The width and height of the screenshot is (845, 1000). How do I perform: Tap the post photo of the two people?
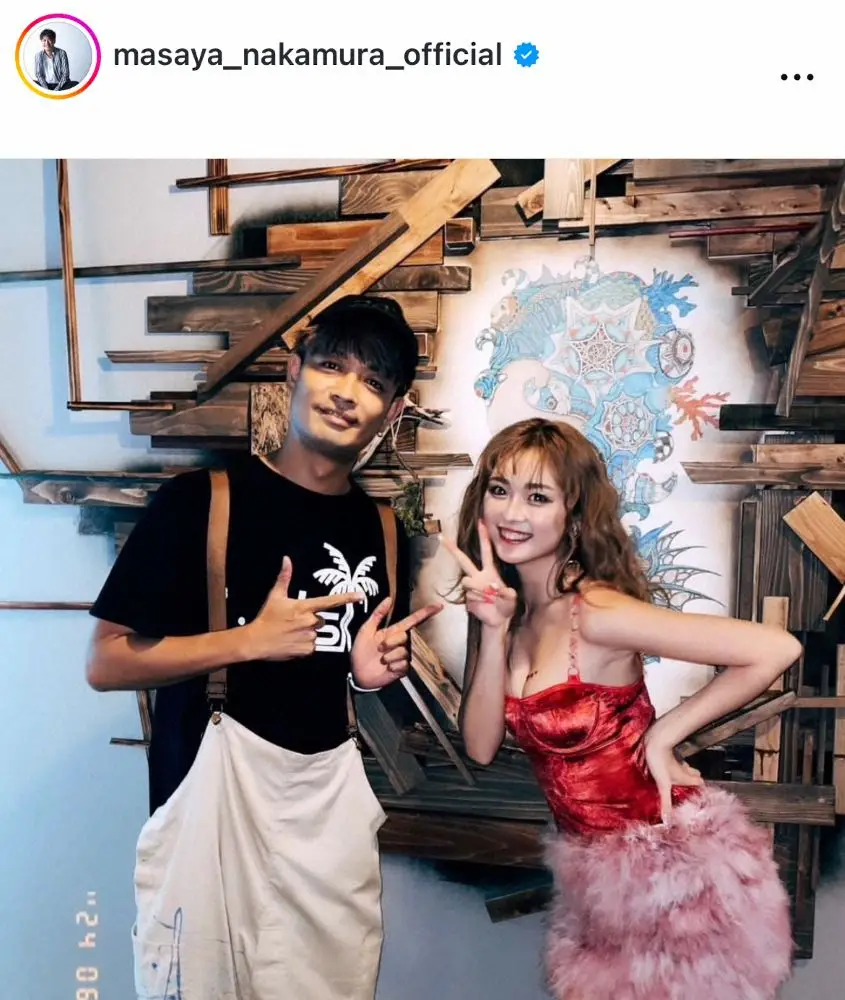(x=422, y=580)
